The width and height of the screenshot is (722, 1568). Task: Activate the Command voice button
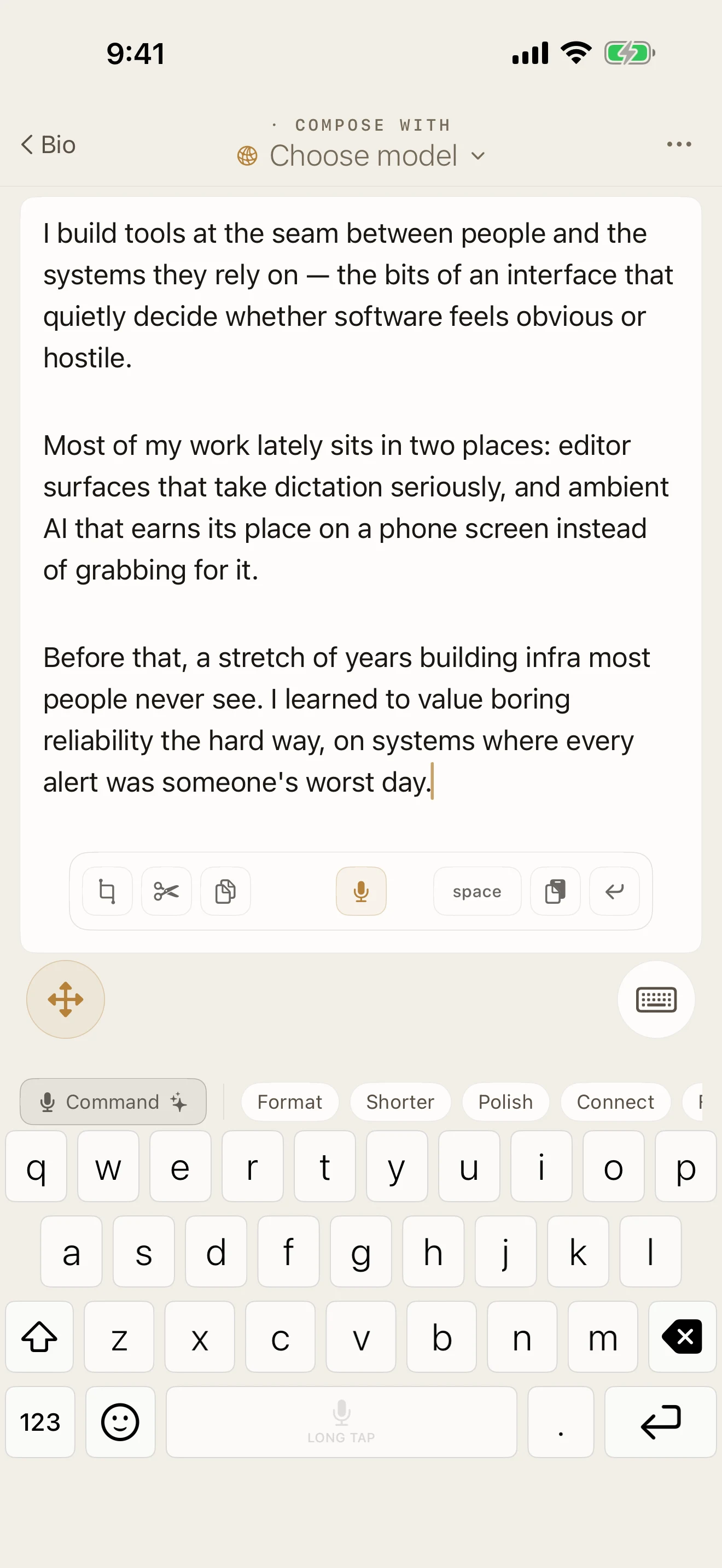(x=113, y=1102)
